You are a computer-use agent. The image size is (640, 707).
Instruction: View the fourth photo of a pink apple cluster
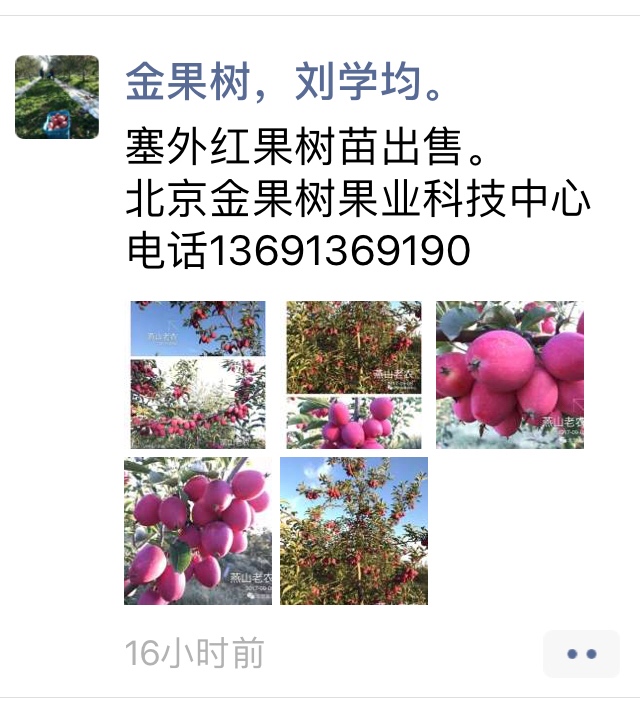[198, 531]
